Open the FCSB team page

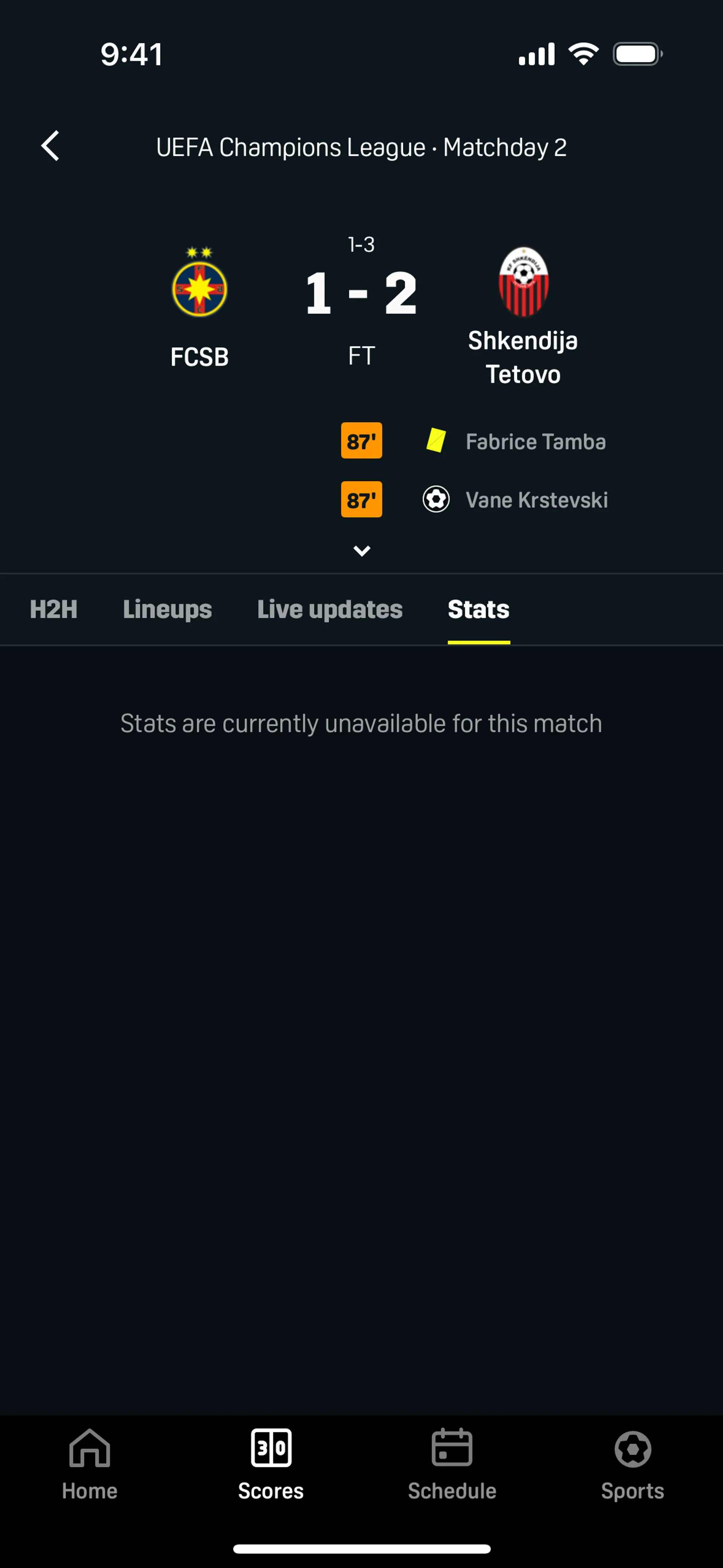tap(200, 307)
